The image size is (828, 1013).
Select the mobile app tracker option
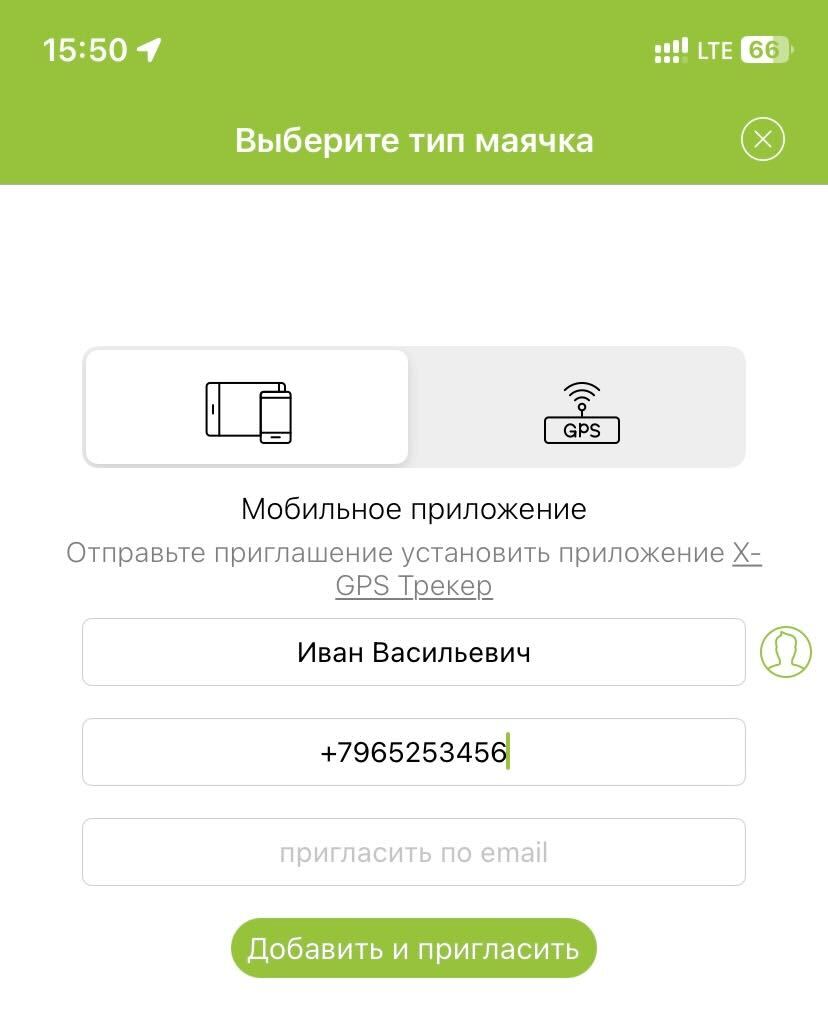247,408
